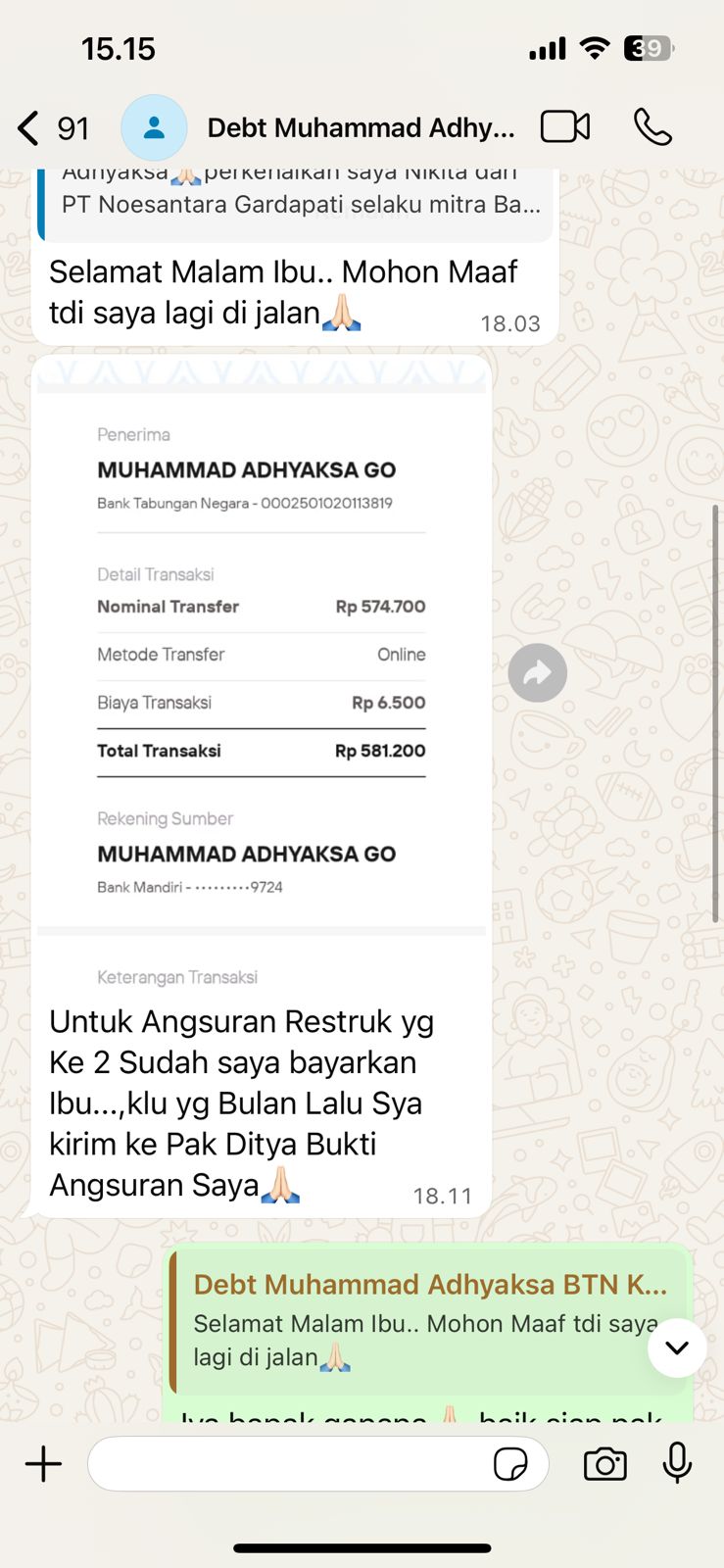View the bank transfer receipt image

pos(262,647)
